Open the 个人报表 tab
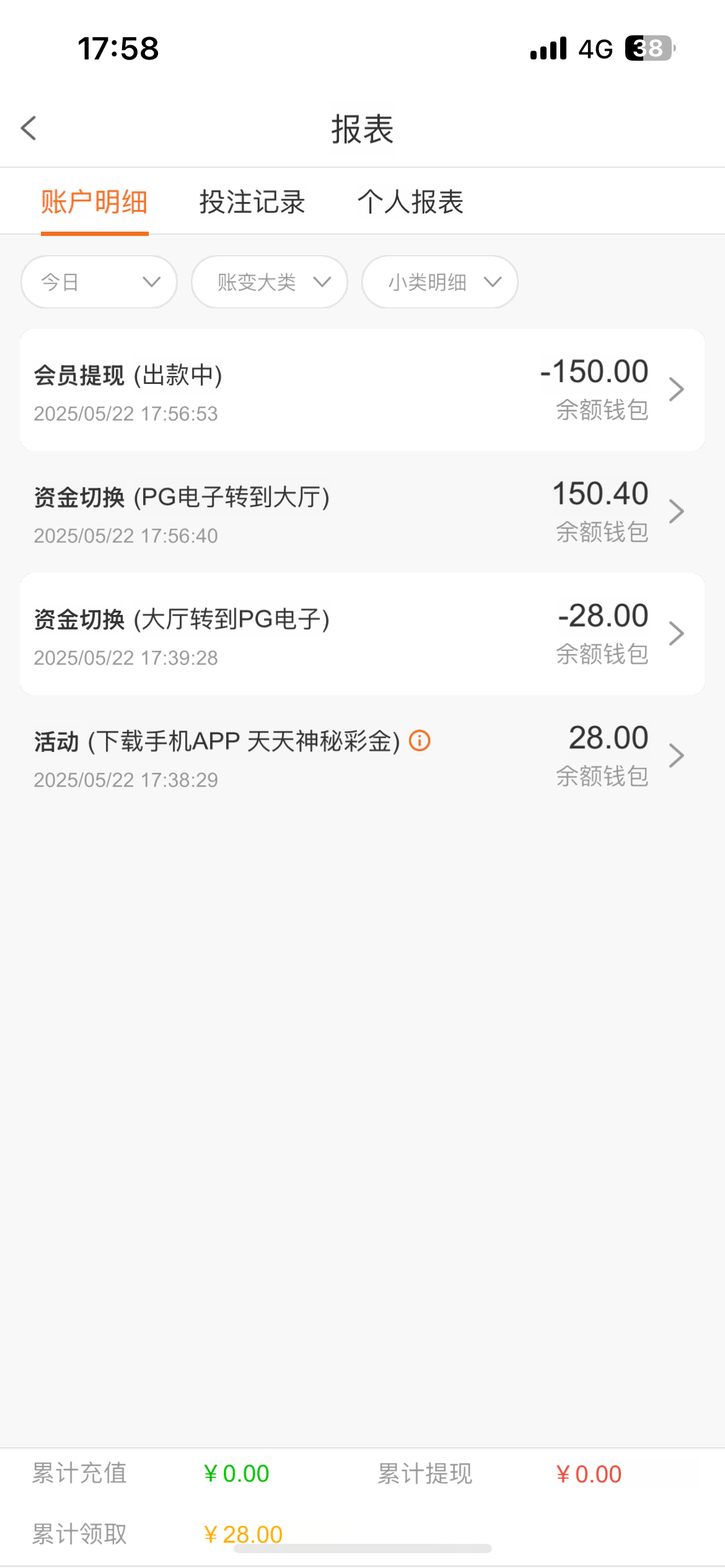The image size is (725, 1568). coord(410,202)
